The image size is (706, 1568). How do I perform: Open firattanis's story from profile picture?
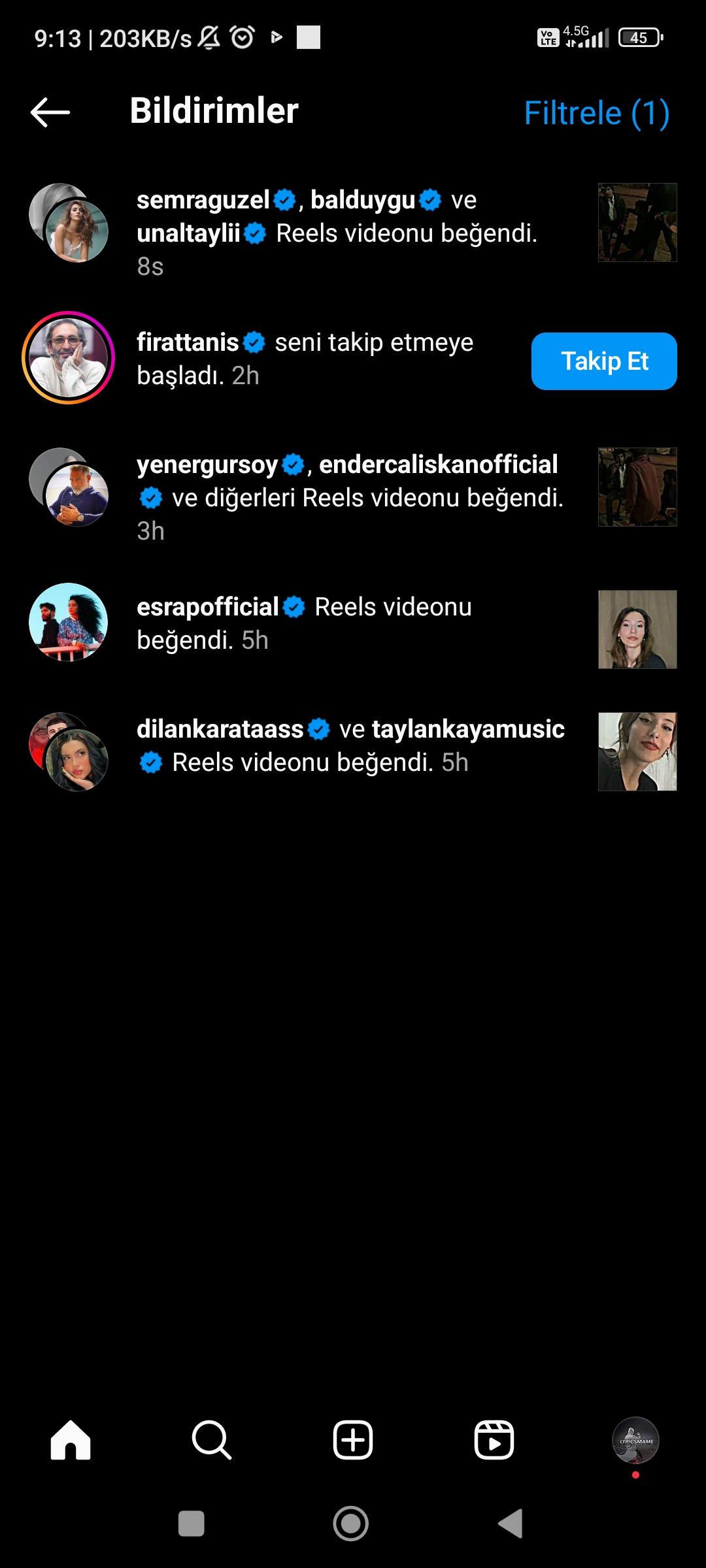pyautogui.click(x=68, y=358)
